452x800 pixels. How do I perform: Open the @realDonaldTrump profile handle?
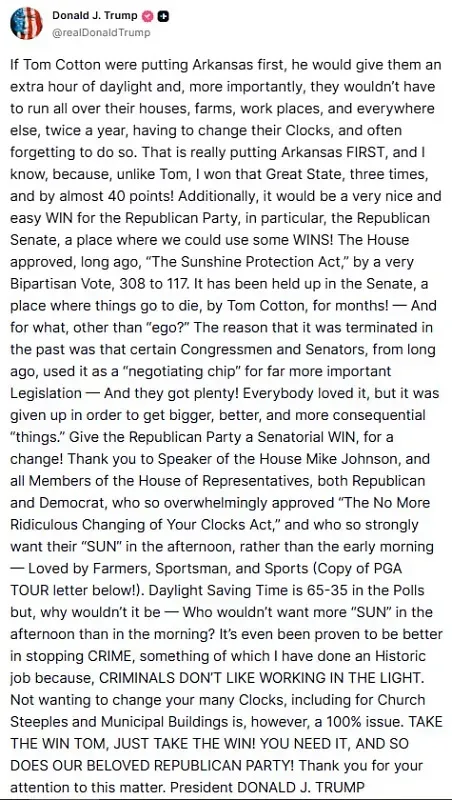pos(101,33)
